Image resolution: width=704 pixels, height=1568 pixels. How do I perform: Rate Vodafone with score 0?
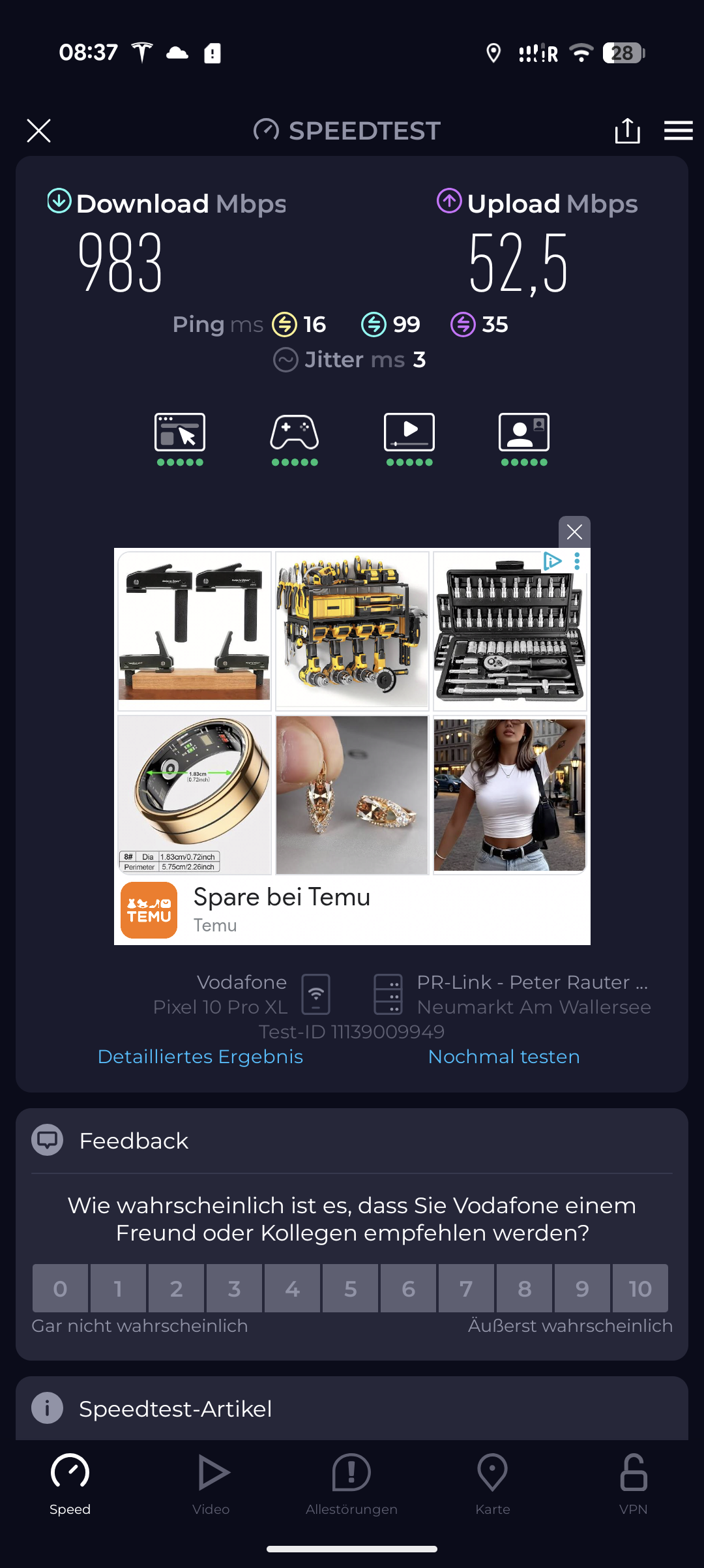[x=61, y=1288]
